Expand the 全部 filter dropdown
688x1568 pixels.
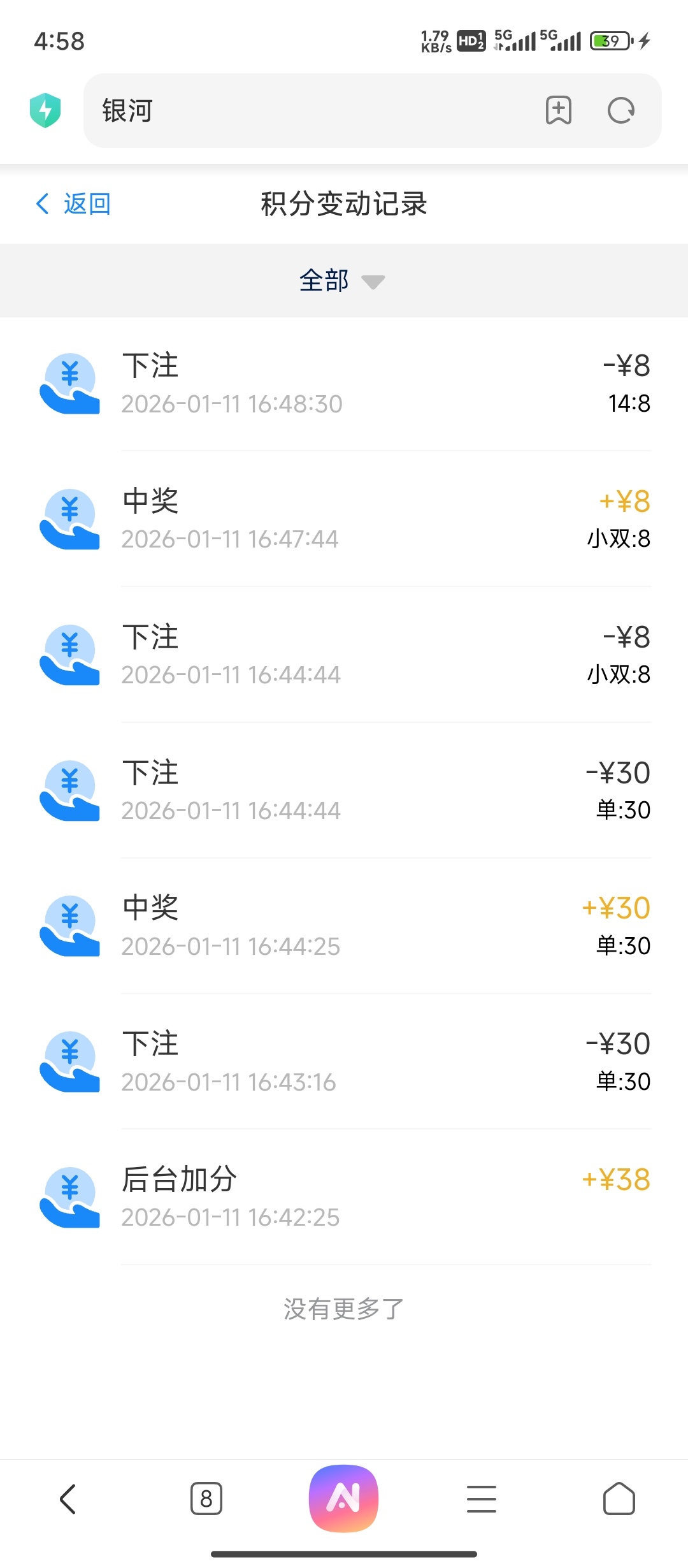(343, 280)
